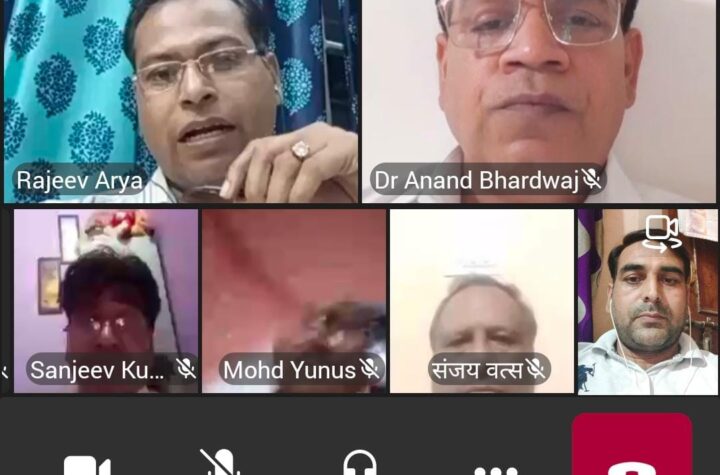Open Sanjeev Ku... participant tile

coord(105,300)
